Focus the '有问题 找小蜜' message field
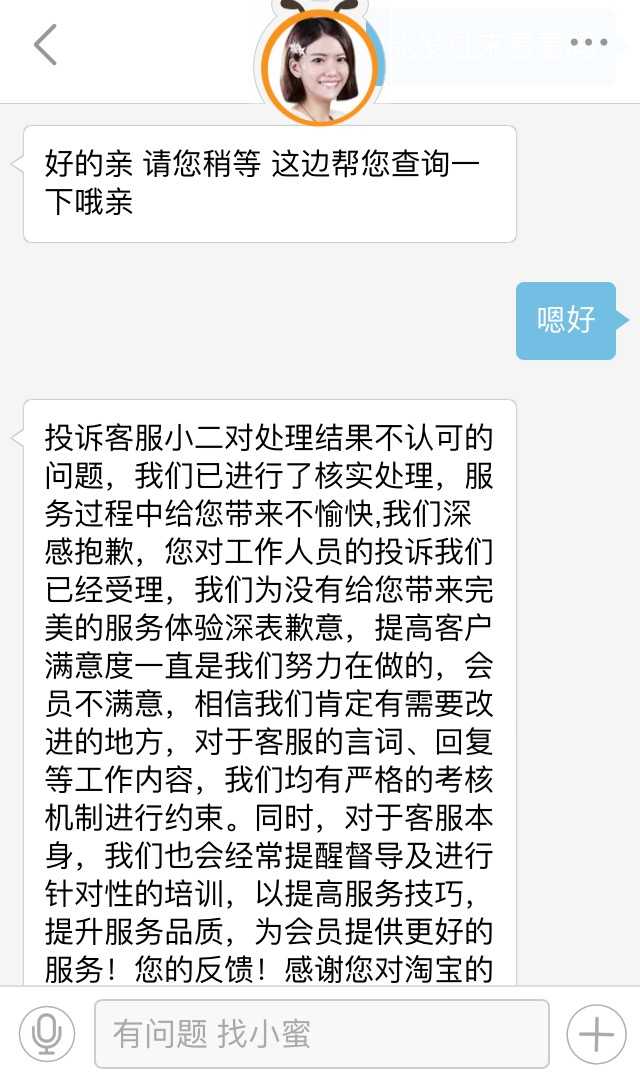640x1081 pixels. tap(321, 1033)
